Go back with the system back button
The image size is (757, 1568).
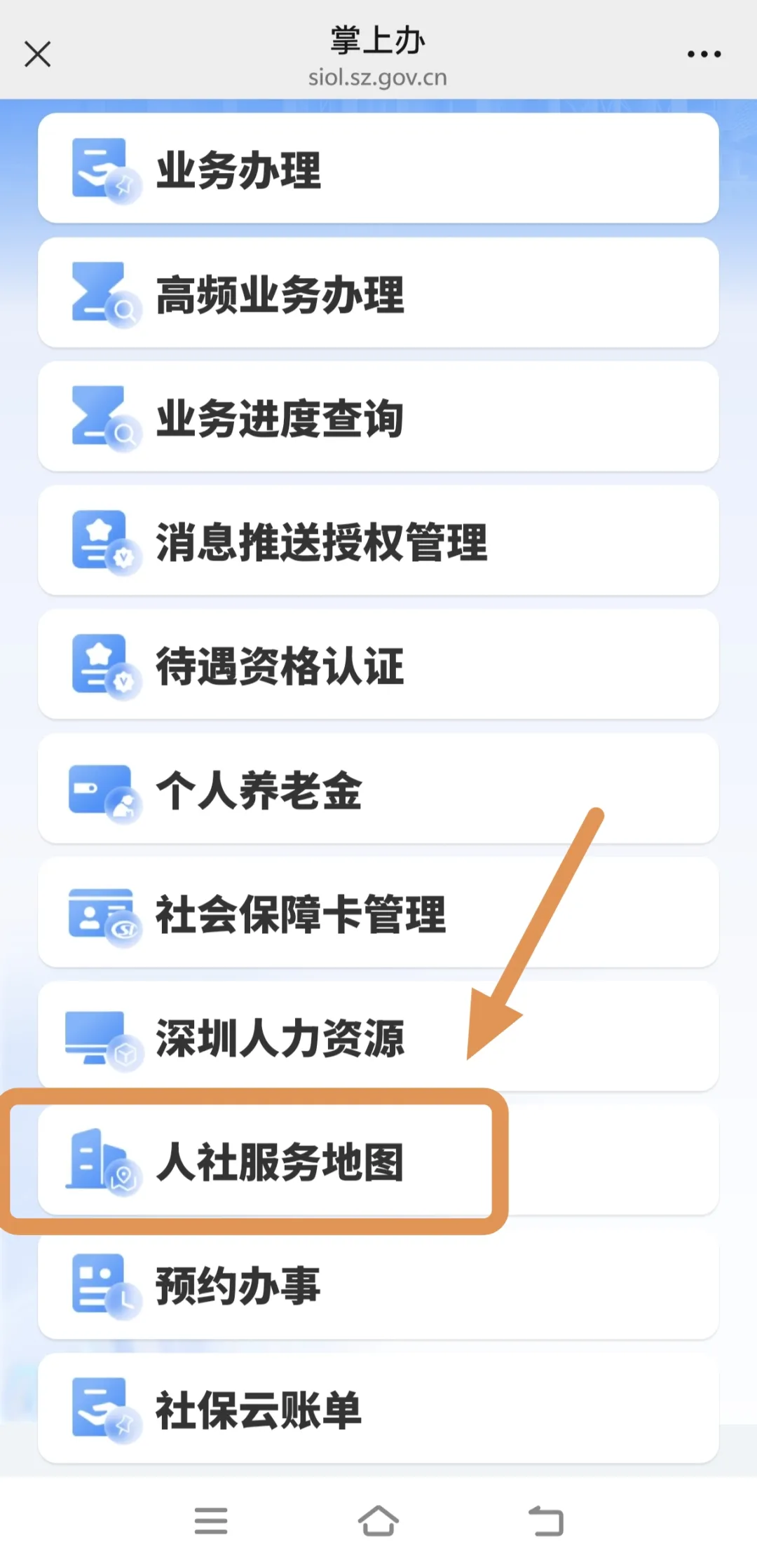[546, 1520]
